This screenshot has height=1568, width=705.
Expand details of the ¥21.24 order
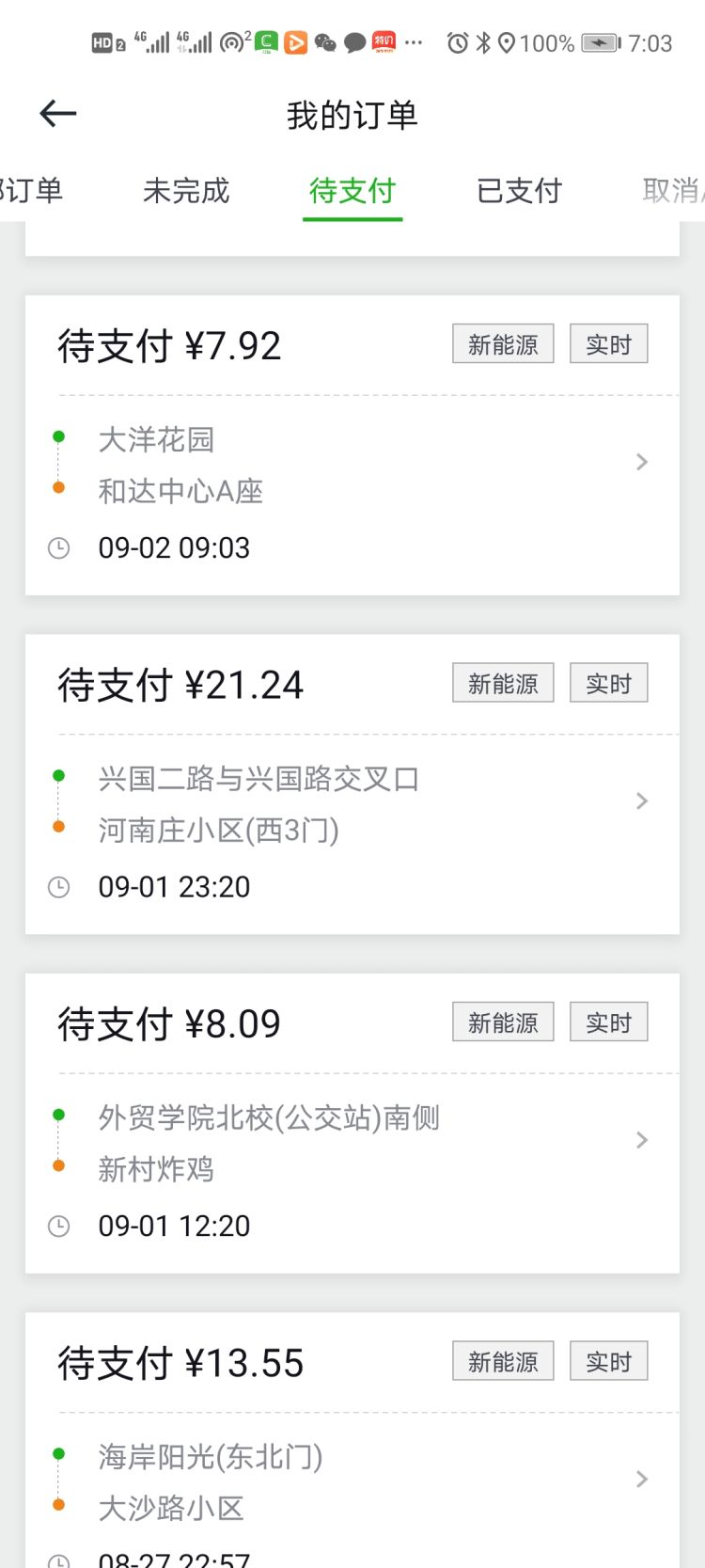click(642, 800)
